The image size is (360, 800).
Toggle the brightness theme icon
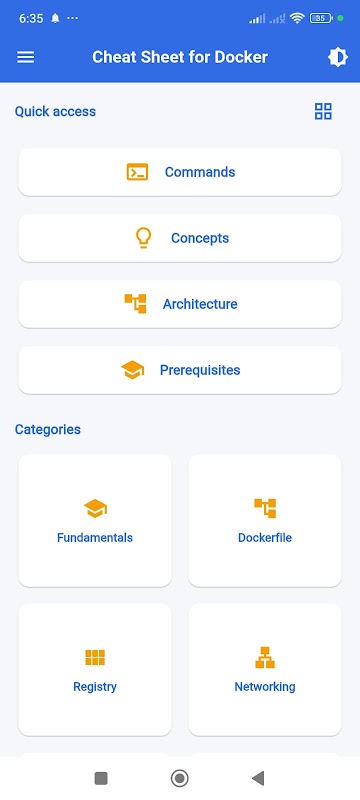coord(337,57)
